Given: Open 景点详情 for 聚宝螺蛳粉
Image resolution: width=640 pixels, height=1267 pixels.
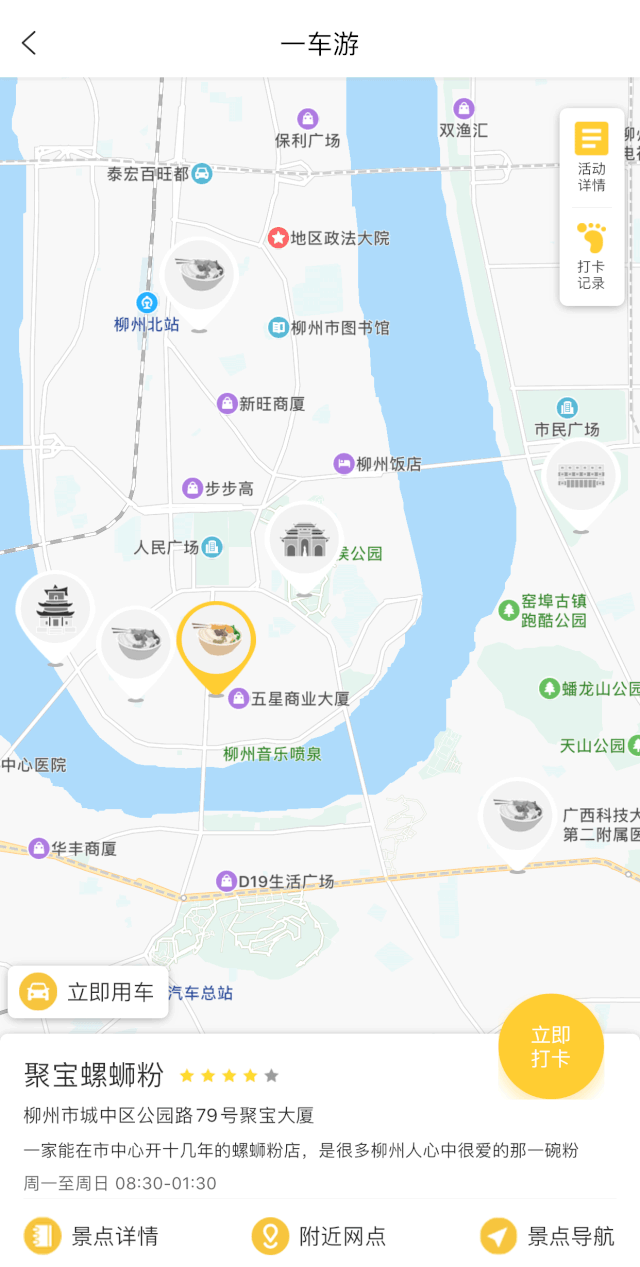Looking at the screenshot, I should click(91, 1236).
